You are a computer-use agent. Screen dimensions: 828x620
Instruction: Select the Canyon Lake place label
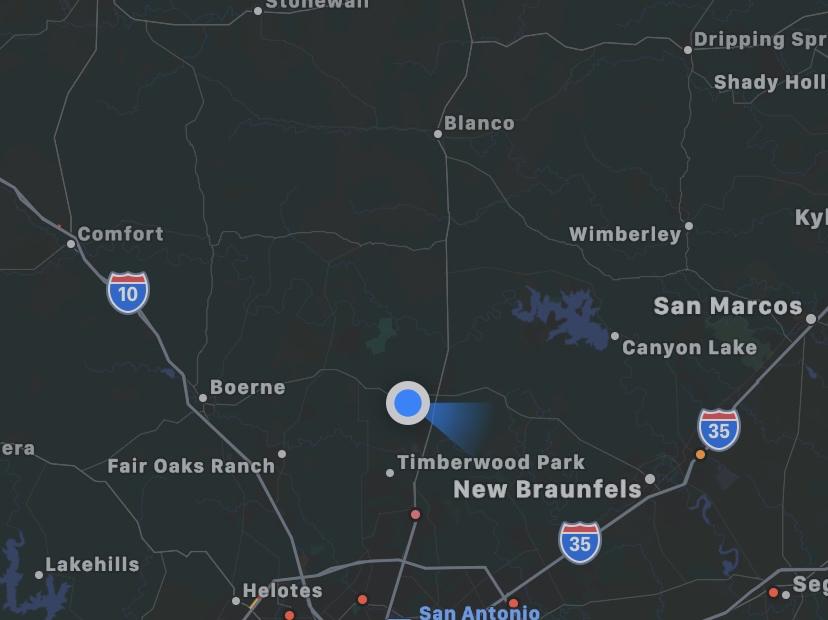689,348
